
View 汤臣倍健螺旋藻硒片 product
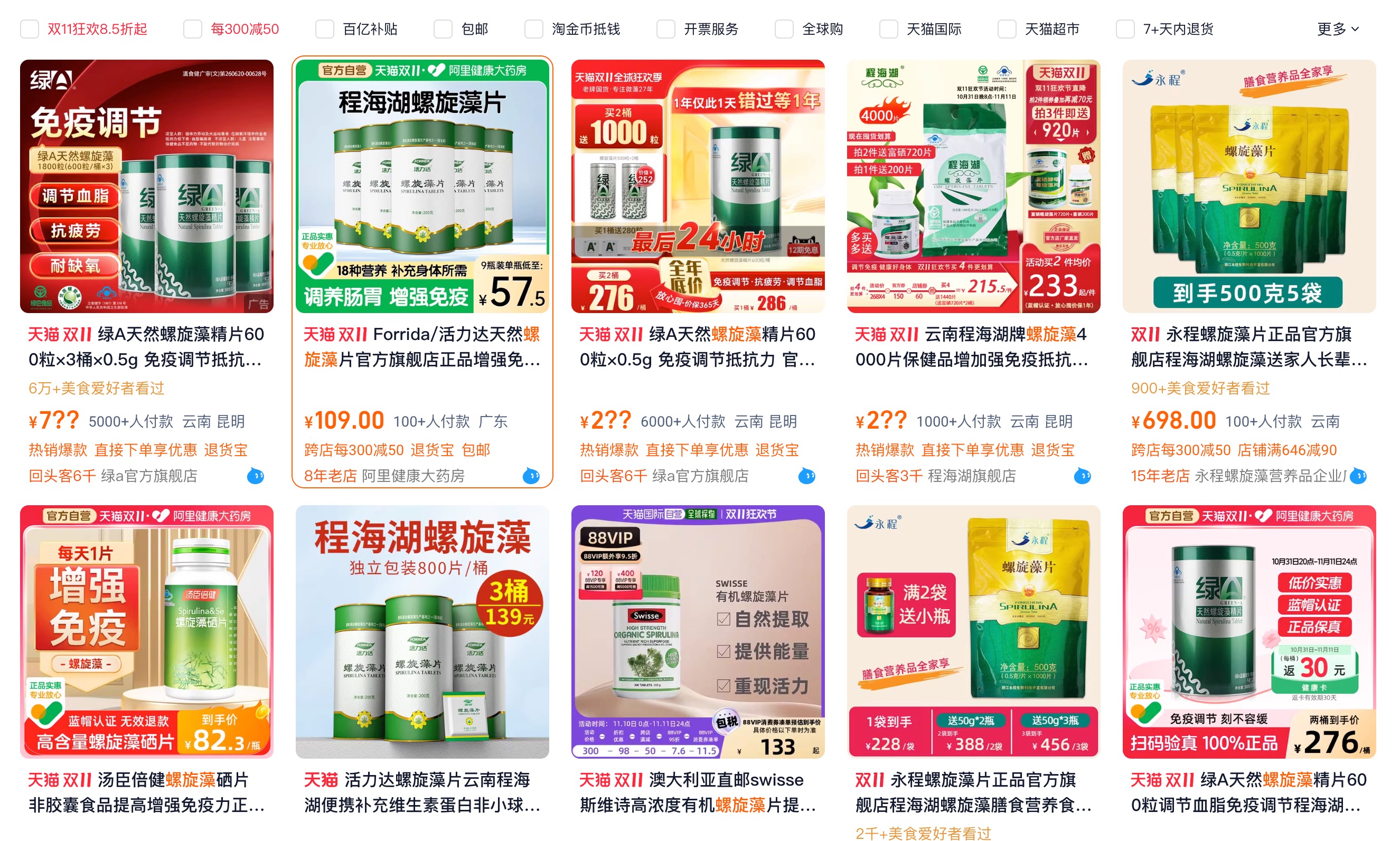click(146, 632)
